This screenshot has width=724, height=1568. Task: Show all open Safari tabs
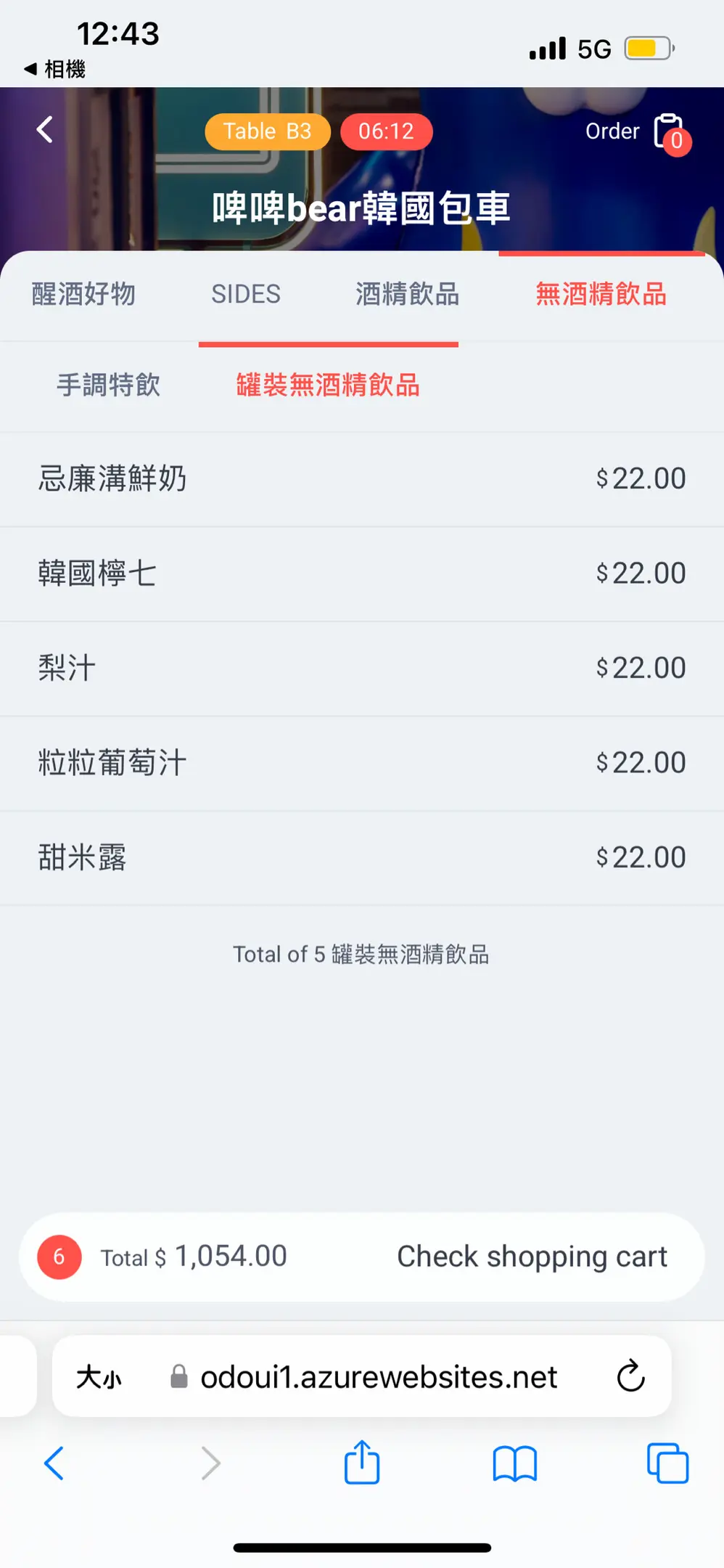667,1463
